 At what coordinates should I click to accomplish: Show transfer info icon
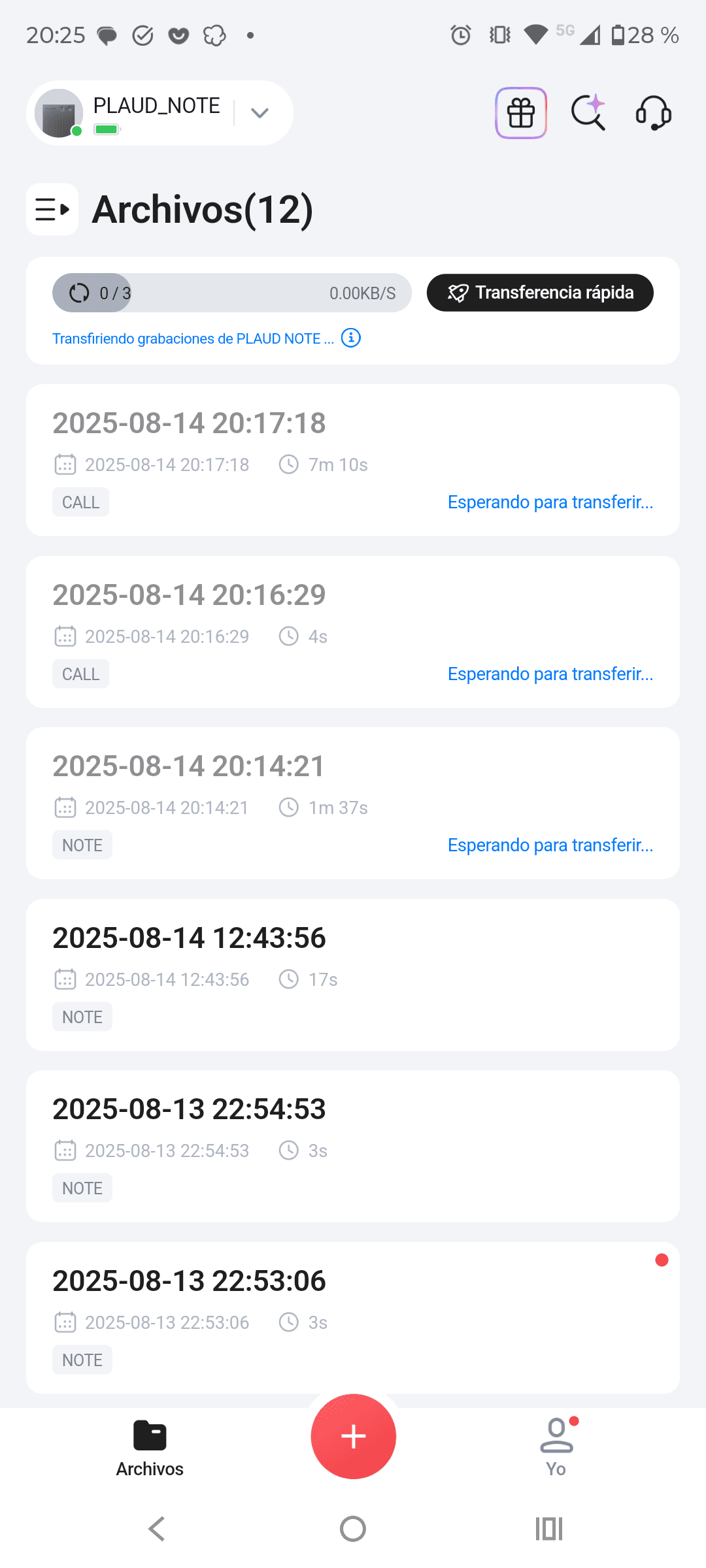click(351, 338)
